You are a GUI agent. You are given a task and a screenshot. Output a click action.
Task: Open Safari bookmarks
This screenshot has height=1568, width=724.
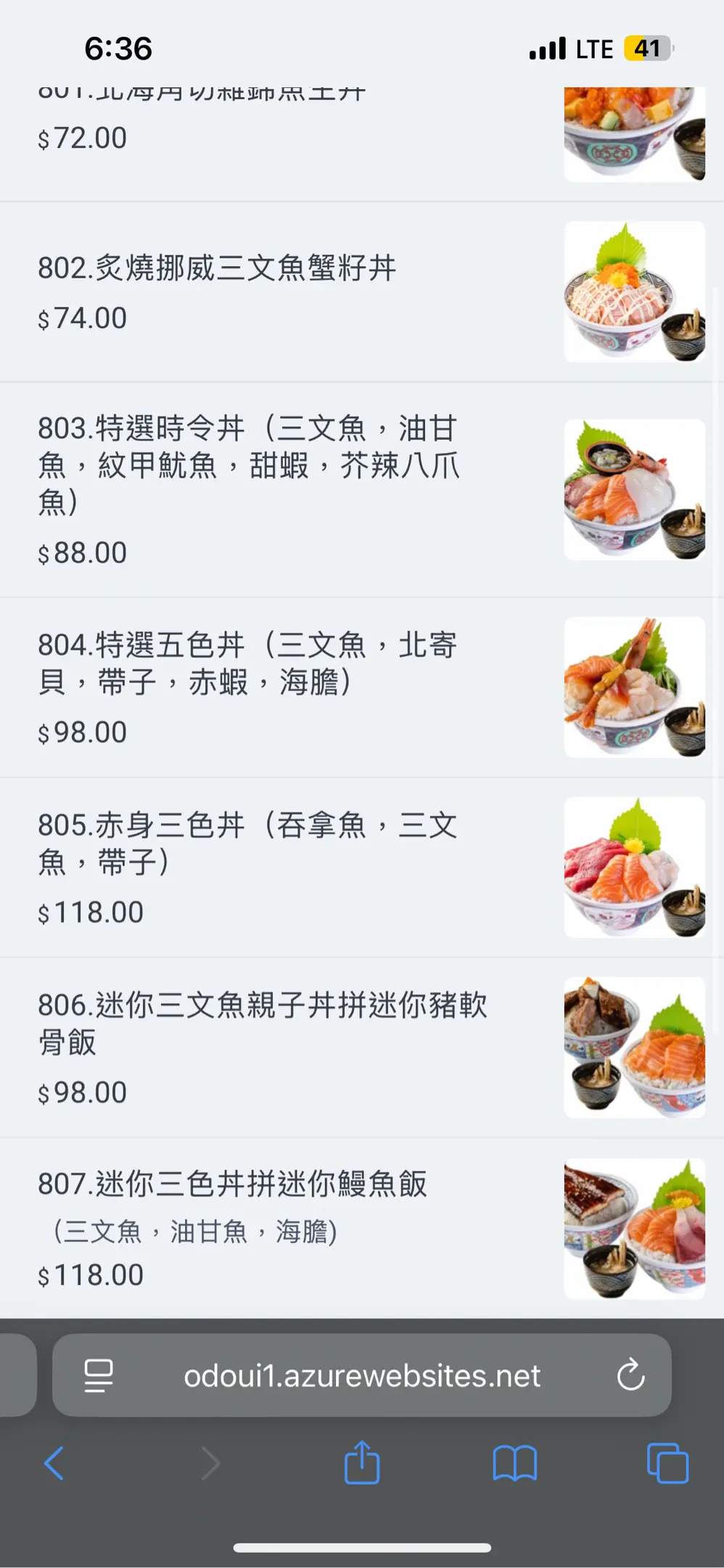tap(514, 1463)
